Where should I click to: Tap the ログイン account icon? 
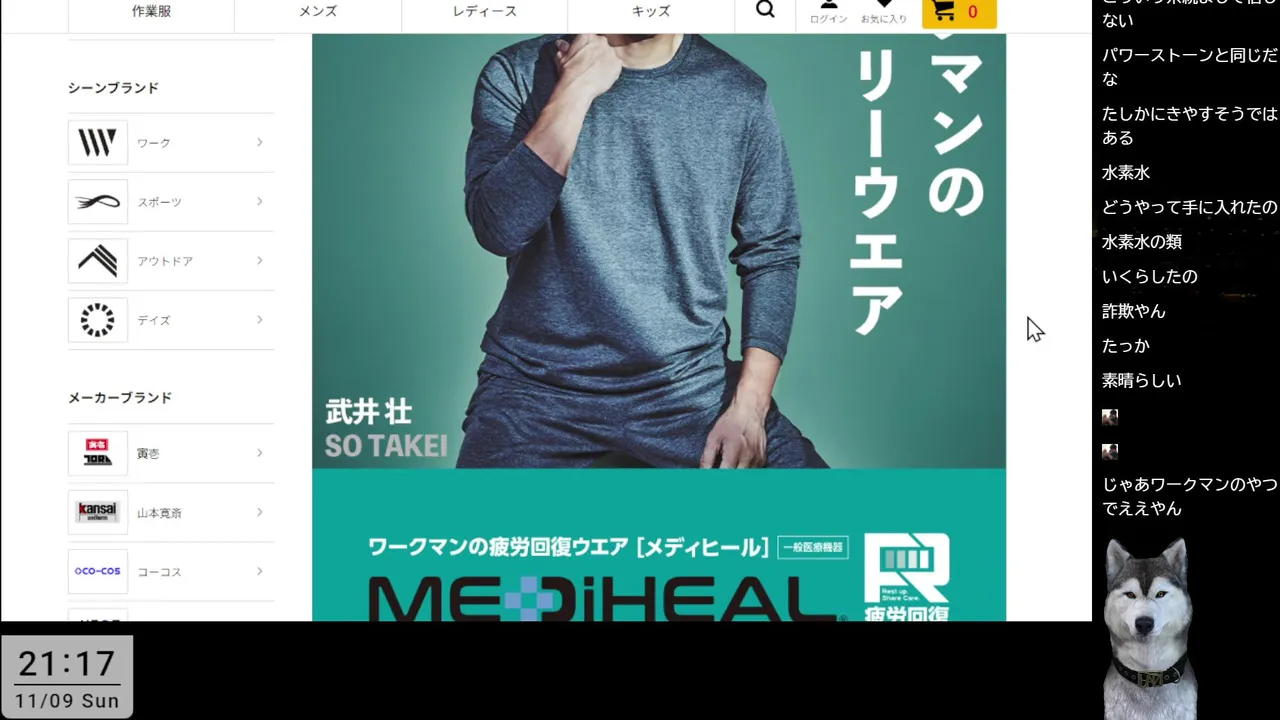[x=828, y=11]
